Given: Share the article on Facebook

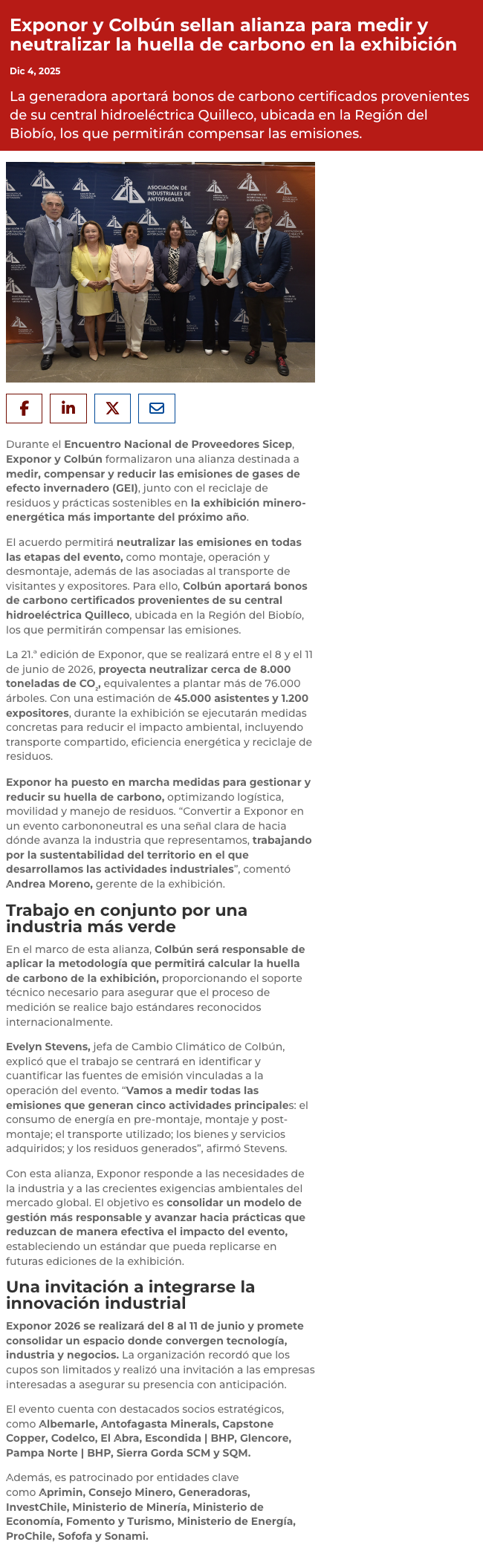Looking at the screenshot, I should (24, 409).
